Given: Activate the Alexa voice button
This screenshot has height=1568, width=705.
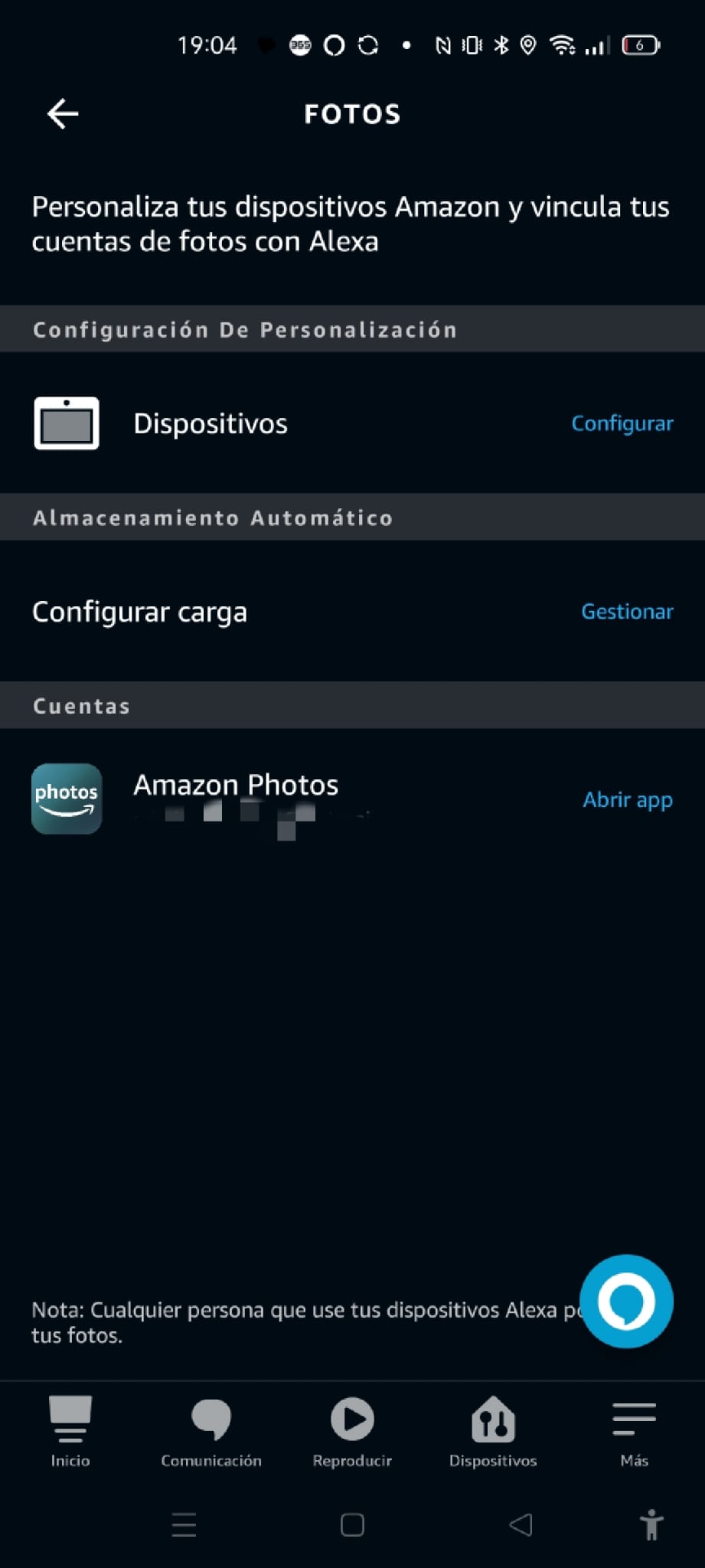Looking at the screenshot, I should click(626, 1302).
